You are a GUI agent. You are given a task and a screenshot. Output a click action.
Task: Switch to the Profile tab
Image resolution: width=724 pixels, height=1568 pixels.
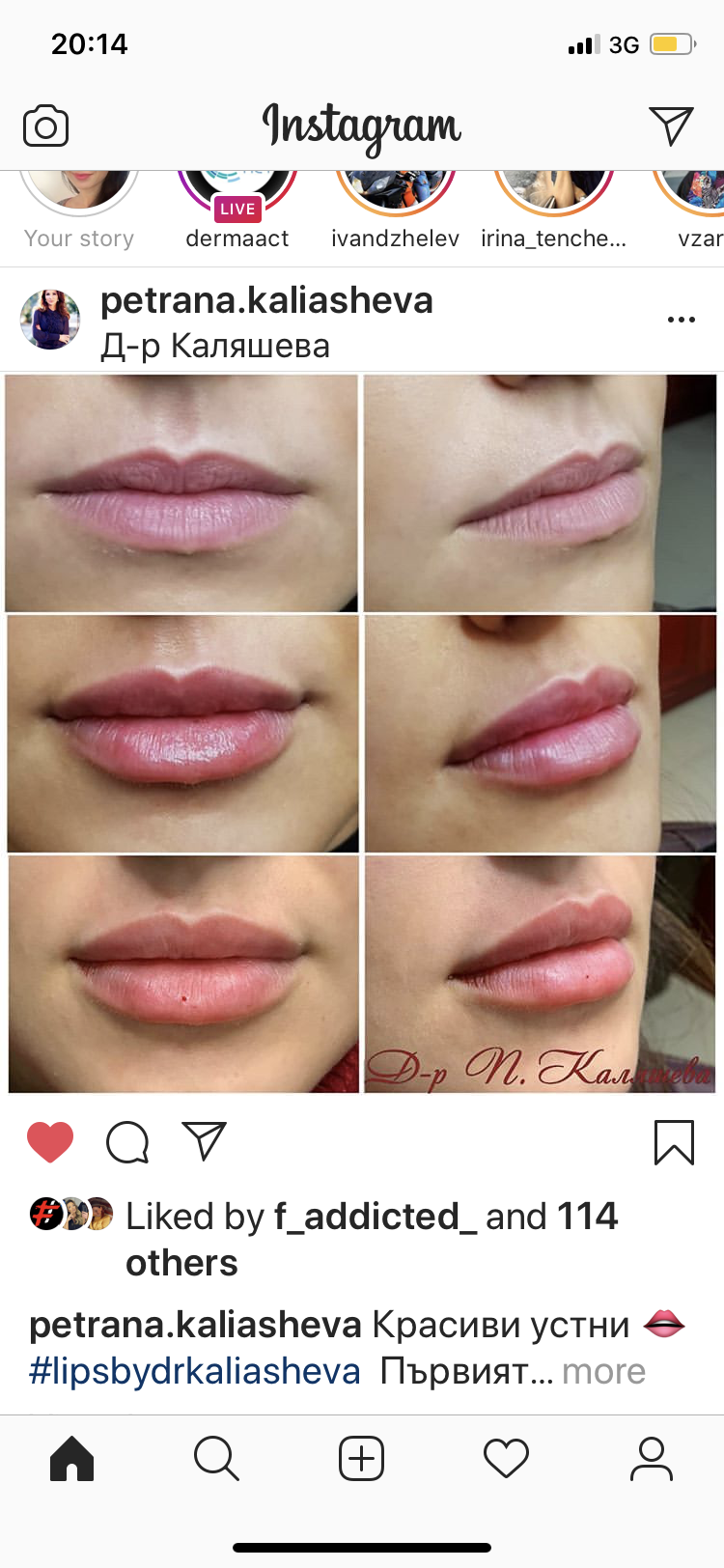click(x=652, y=1458)
